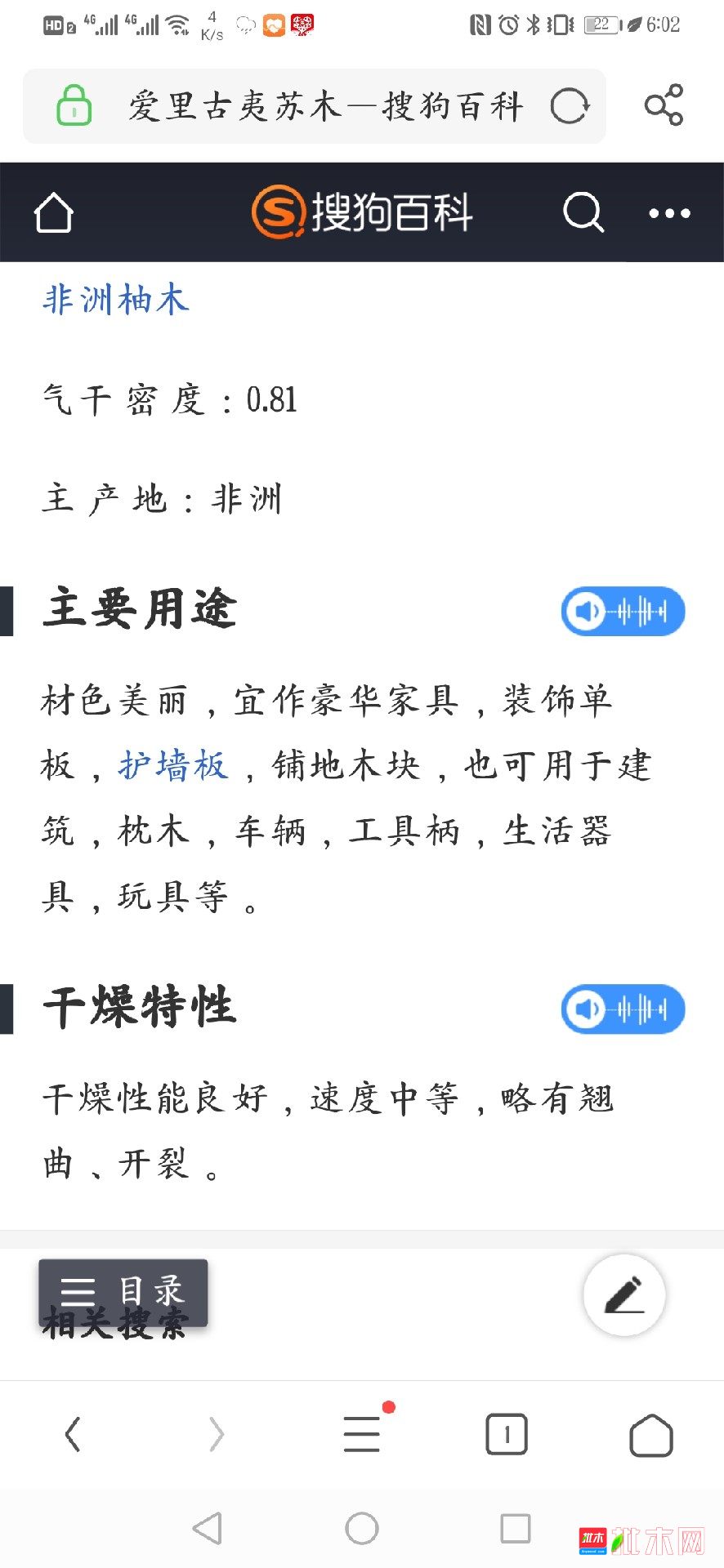Edit this entry with the pencil button
Screen dimensions: 724x1568
coord(624,1294)
